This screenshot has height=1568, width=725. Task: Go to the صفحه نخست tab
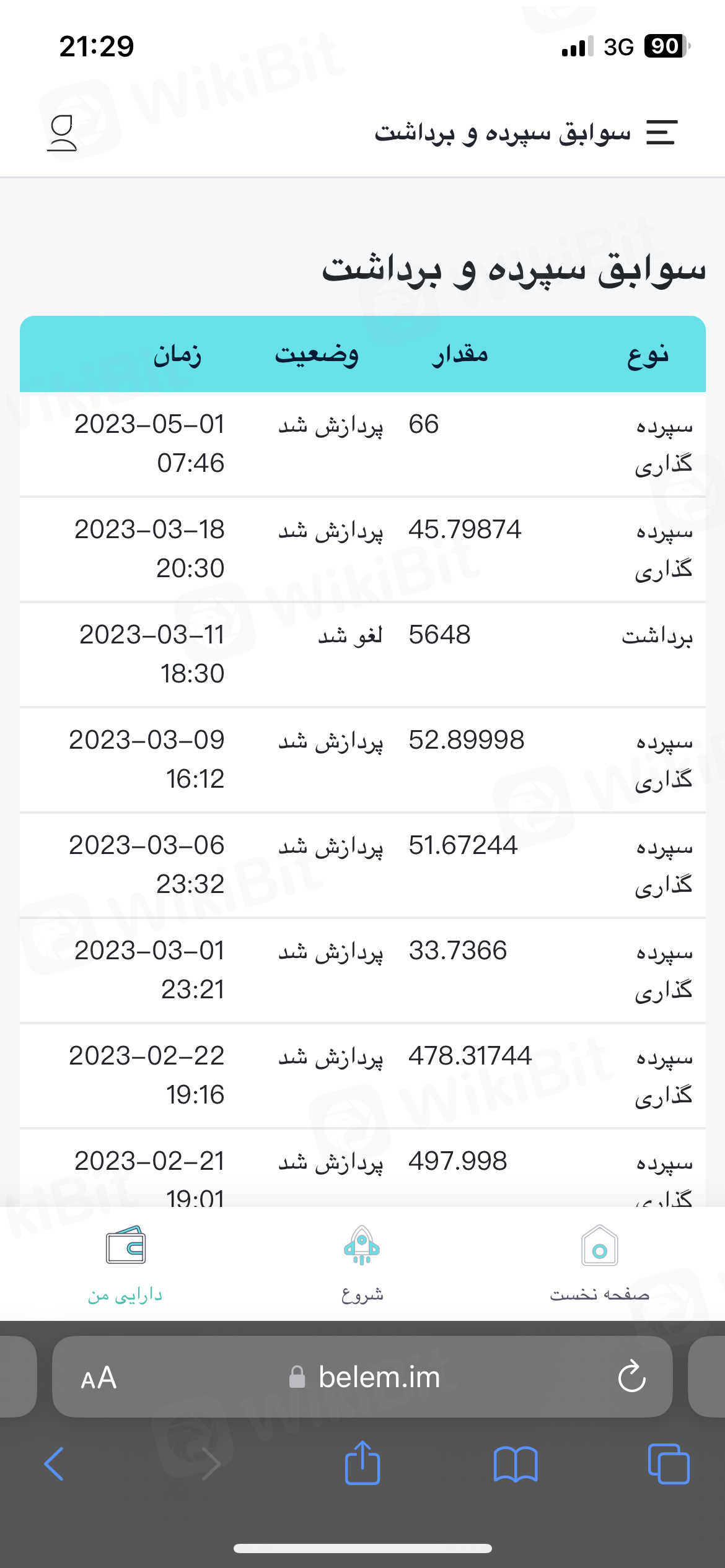pos(599,1263)
